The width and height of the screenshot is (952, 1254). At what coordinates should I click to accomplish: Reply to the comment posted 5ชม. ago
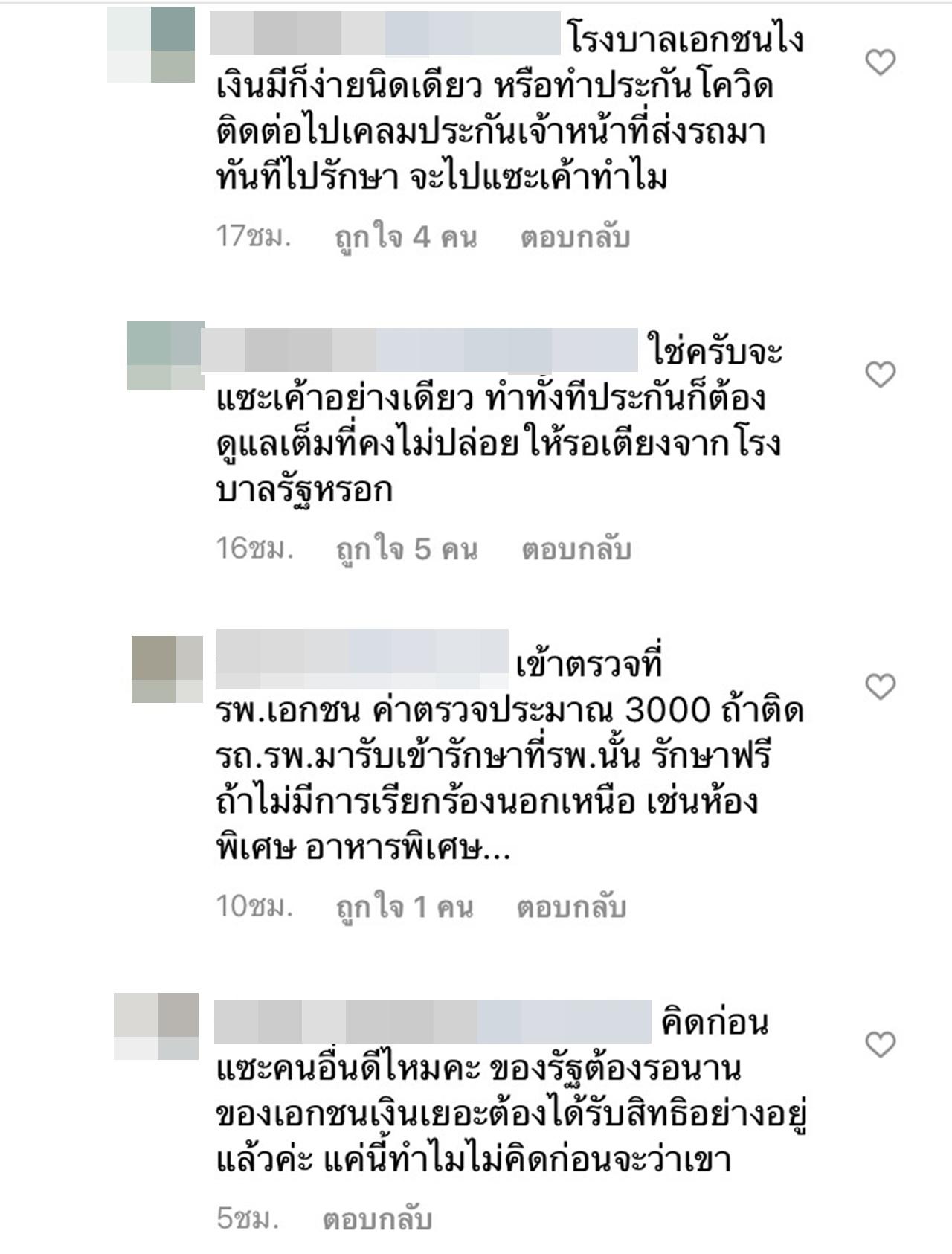coord(377,1220)
